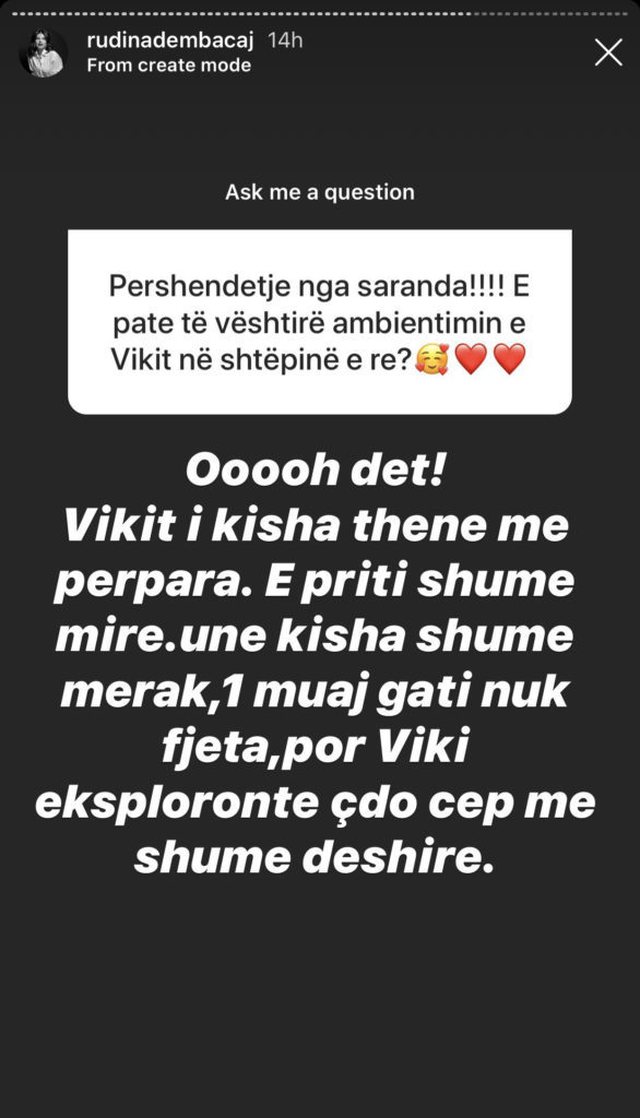Screen dimensions: 640x1118
Task: Open rudinadembacaj's profile picture
Action: point(43,53)
